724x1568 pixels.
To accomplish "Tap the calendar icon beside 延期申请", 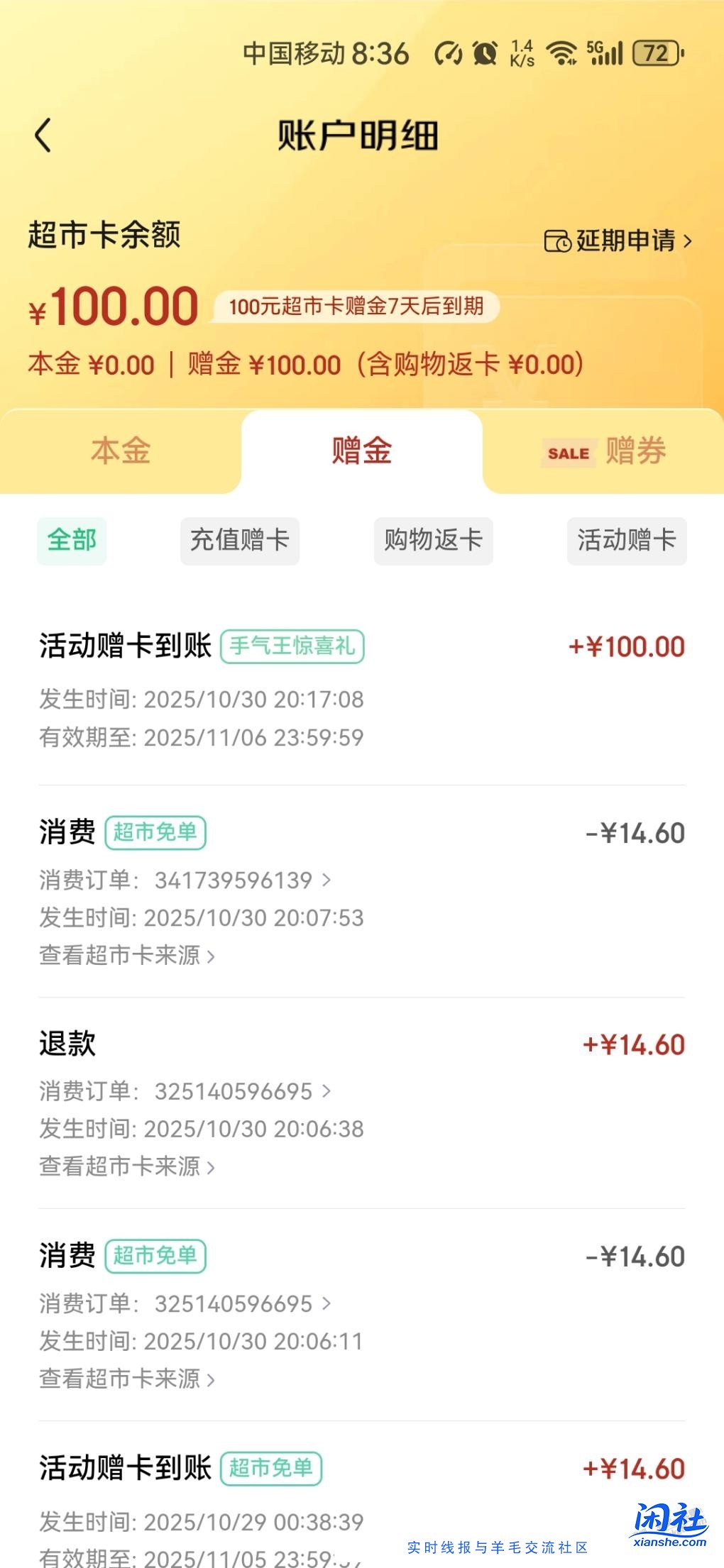I will coord(559,241).
